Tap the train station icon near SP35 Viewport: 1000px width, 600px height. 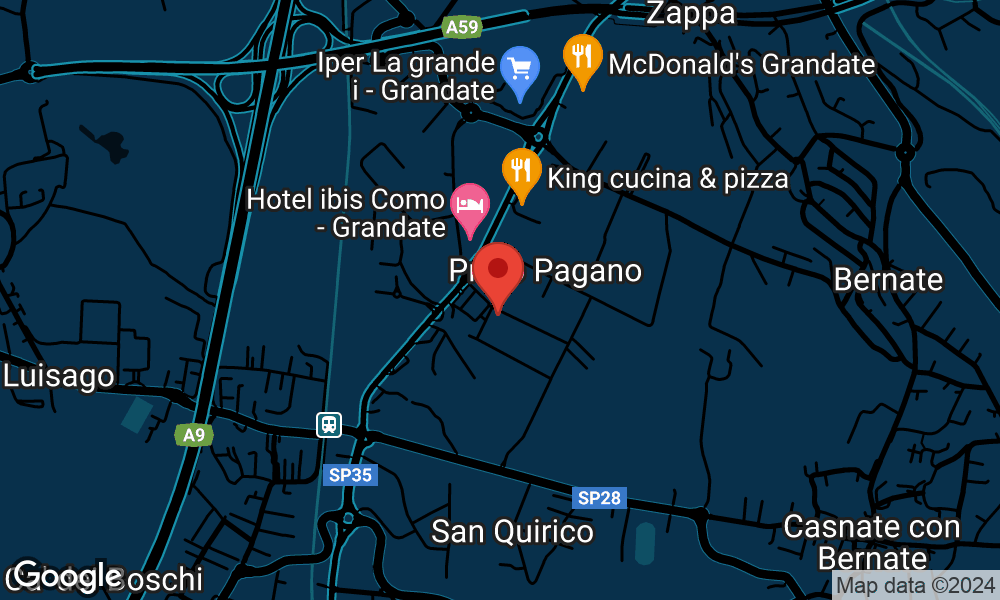point(329,425)
